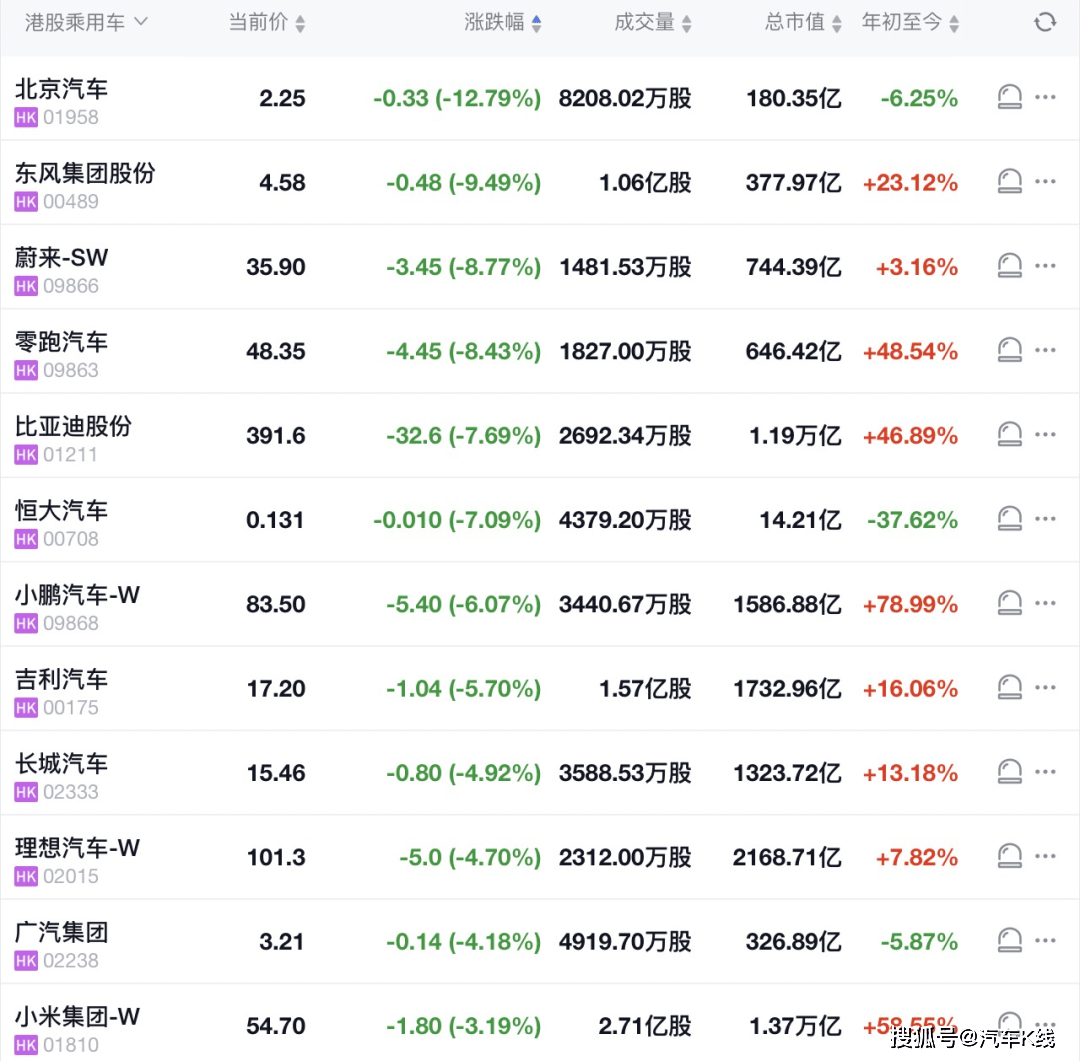The width and height of the screenshot is (1080, 1061).
Task: Set a price alert for 比亚迪股份
Action: (x=1010, y=435)
